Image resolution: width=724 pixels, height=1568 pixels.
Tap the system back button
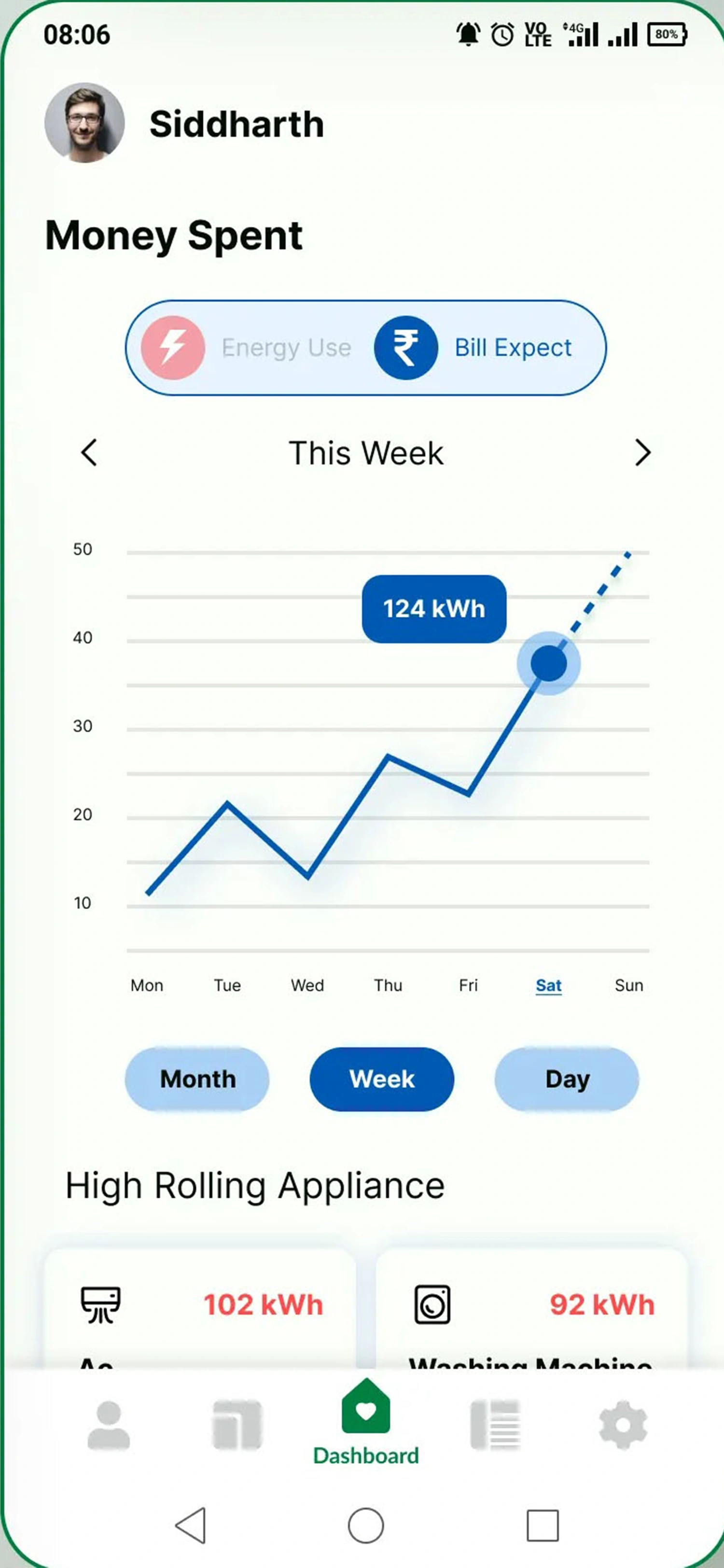click(191, 1526)
